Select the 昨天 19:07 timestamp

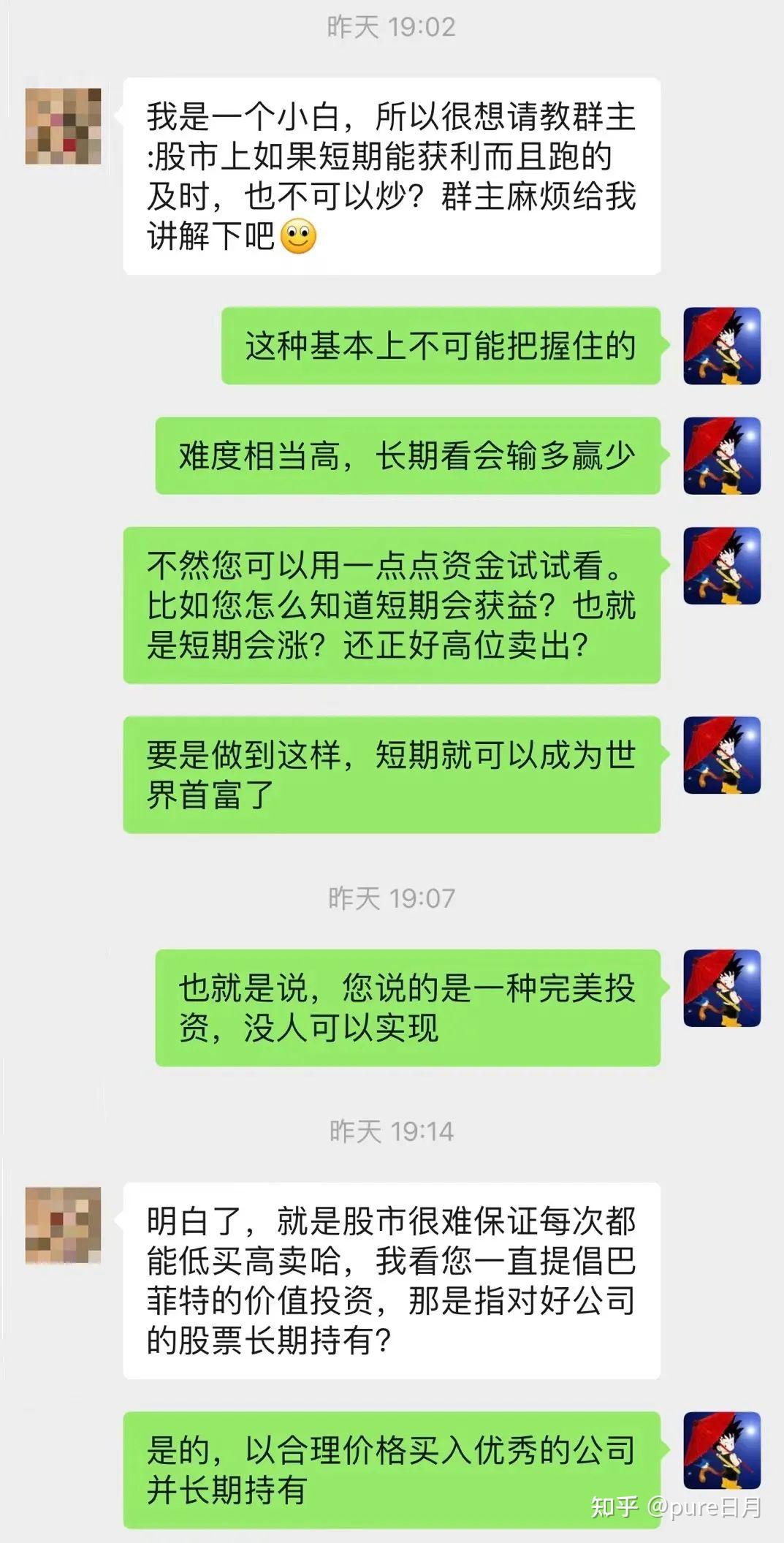pos(392,897)
